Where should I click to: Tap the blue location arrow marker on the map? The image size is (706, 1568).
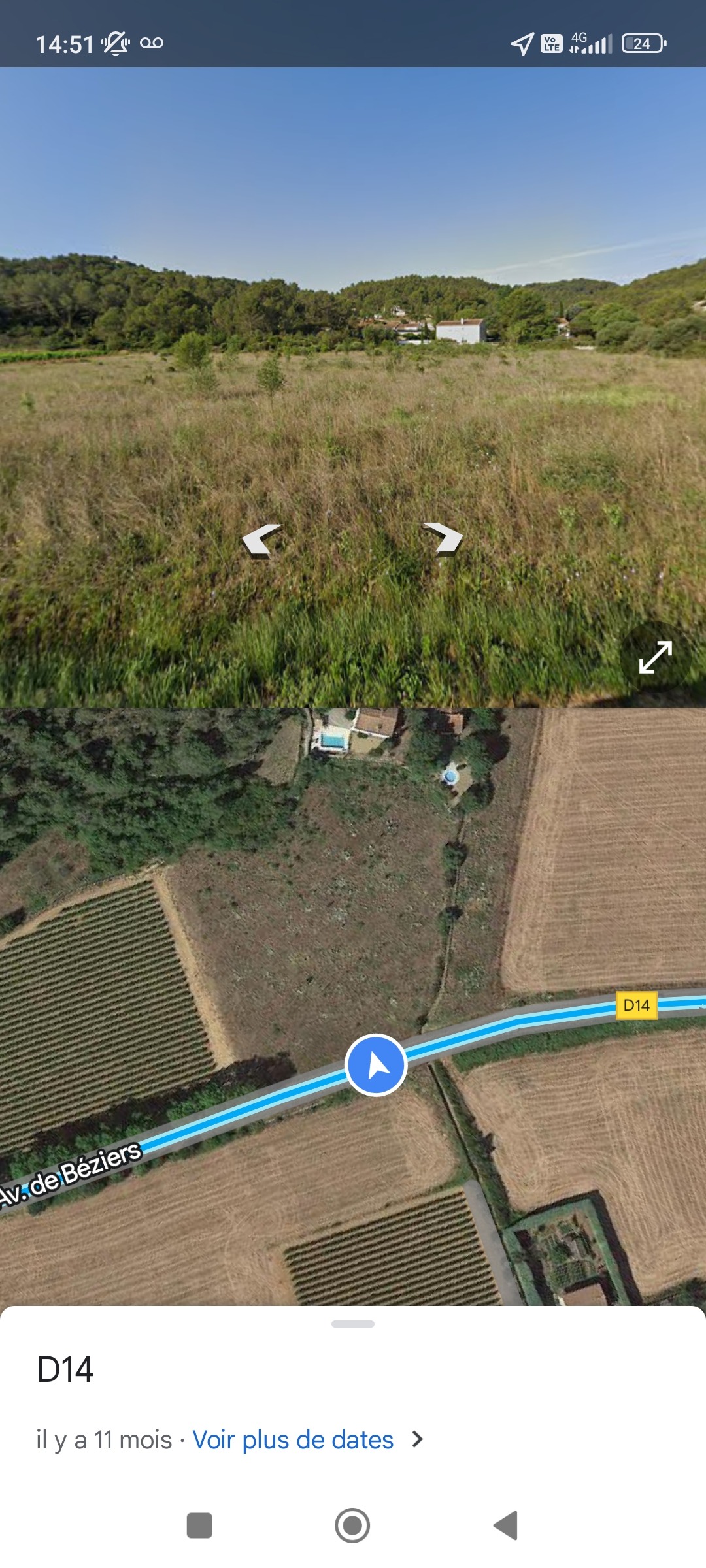pos(376,1065)
